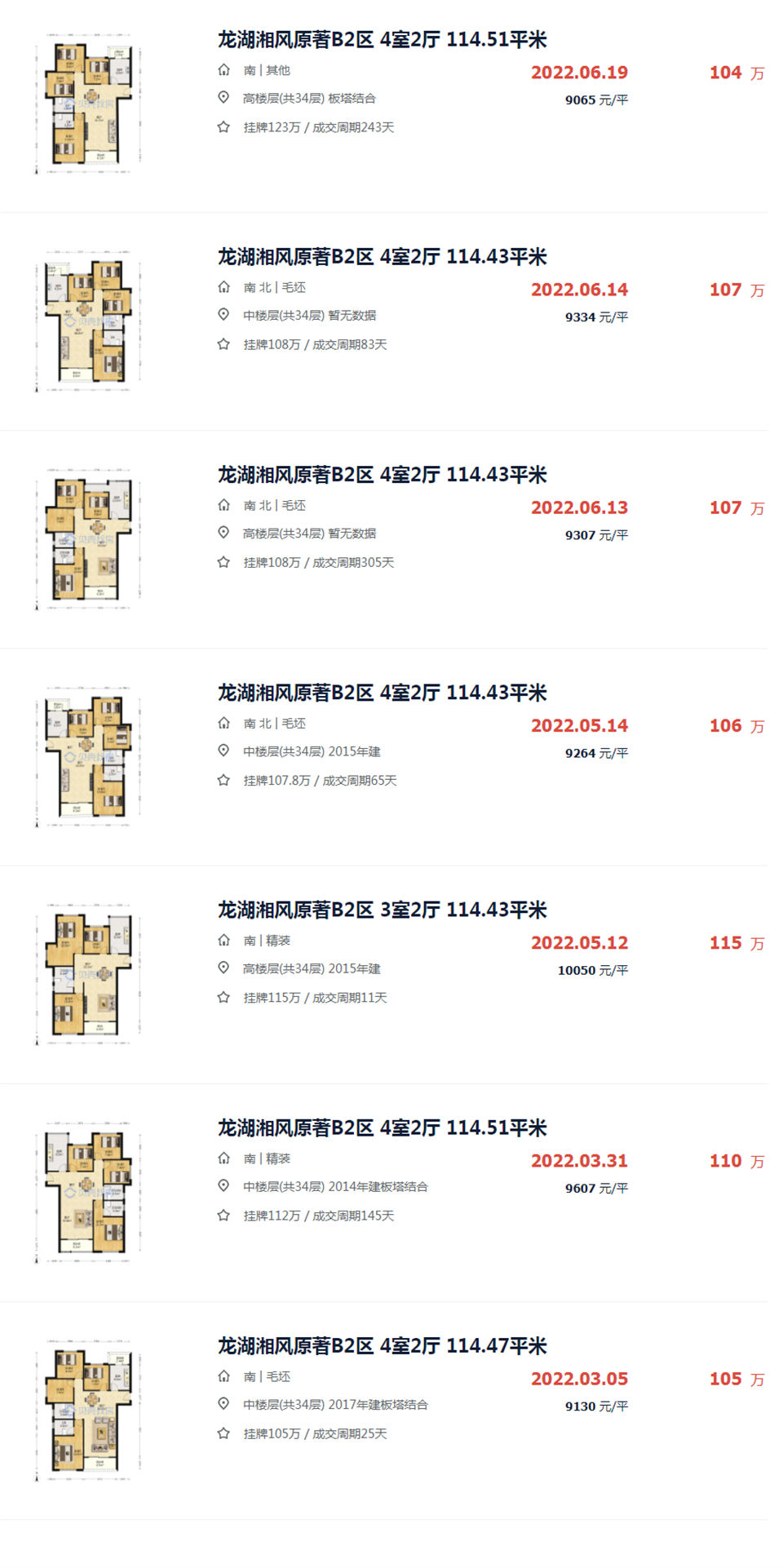
Task: View the 107万 listing sold 2022.06.14
Action: (x=382, y=257)
